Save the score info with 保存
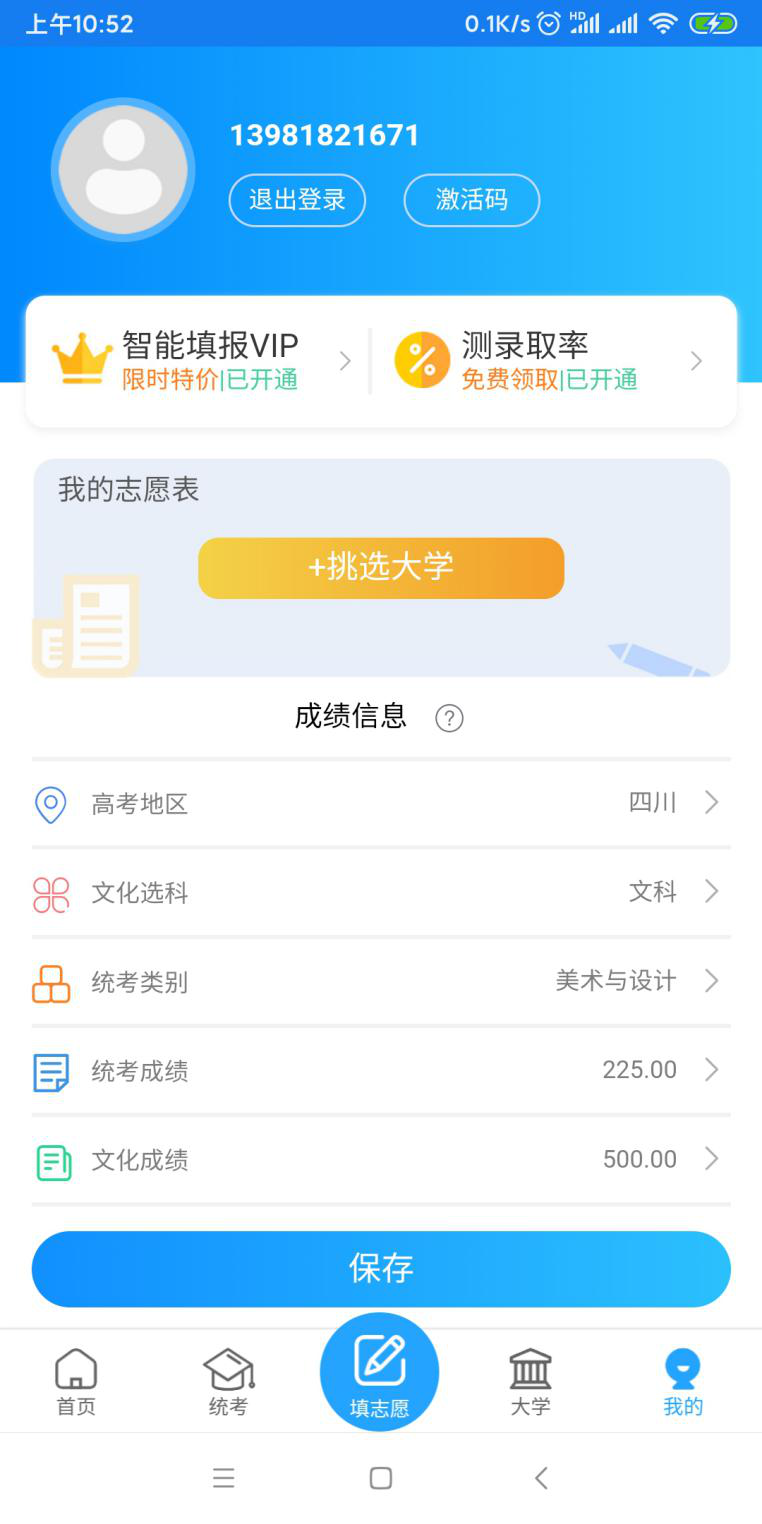The height and width of the screenshot is (1524, 762). click(x=381, y=1269)
